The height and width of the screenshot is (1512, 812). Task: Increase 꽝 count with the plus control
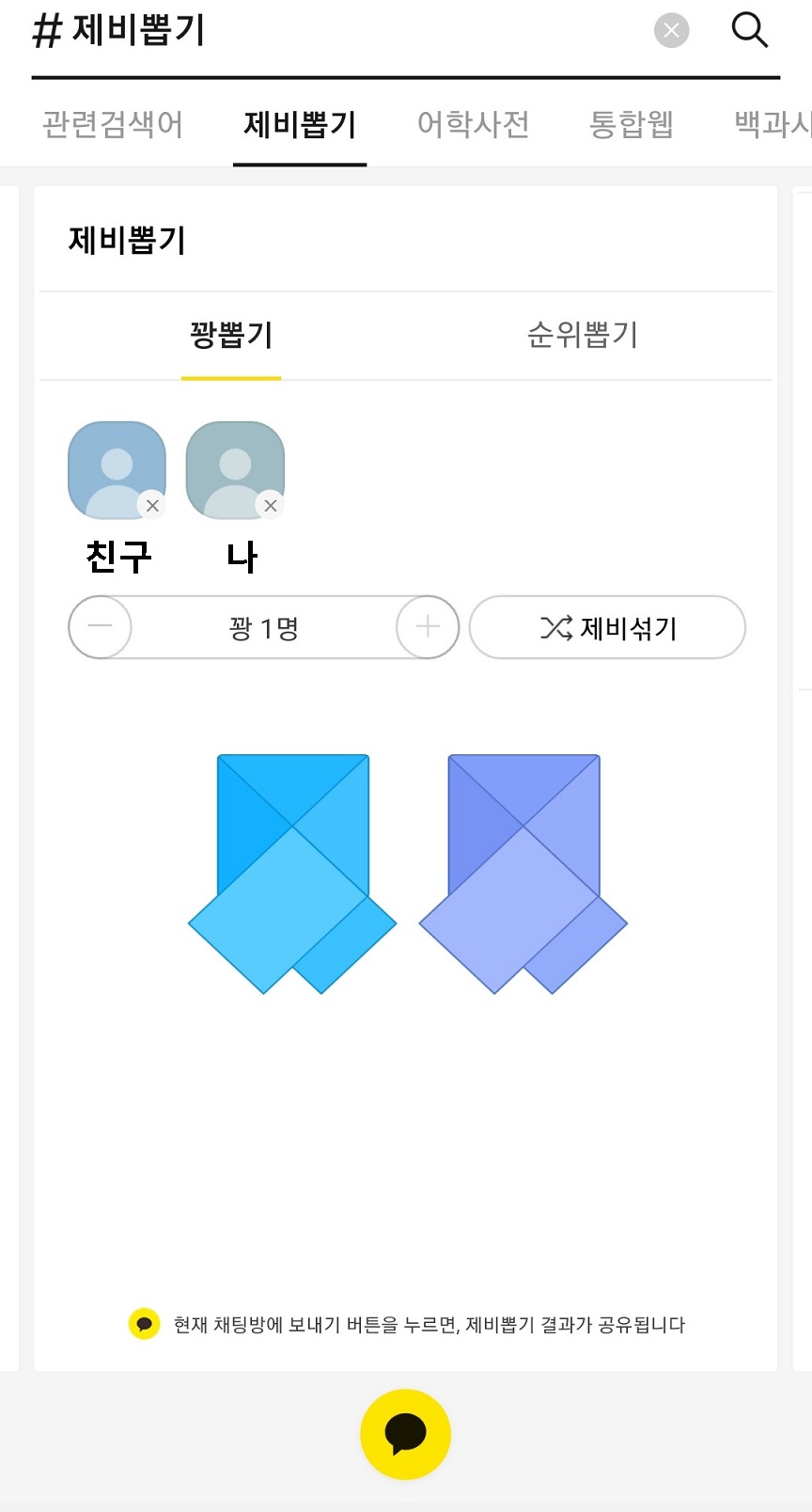click(427, 627)
